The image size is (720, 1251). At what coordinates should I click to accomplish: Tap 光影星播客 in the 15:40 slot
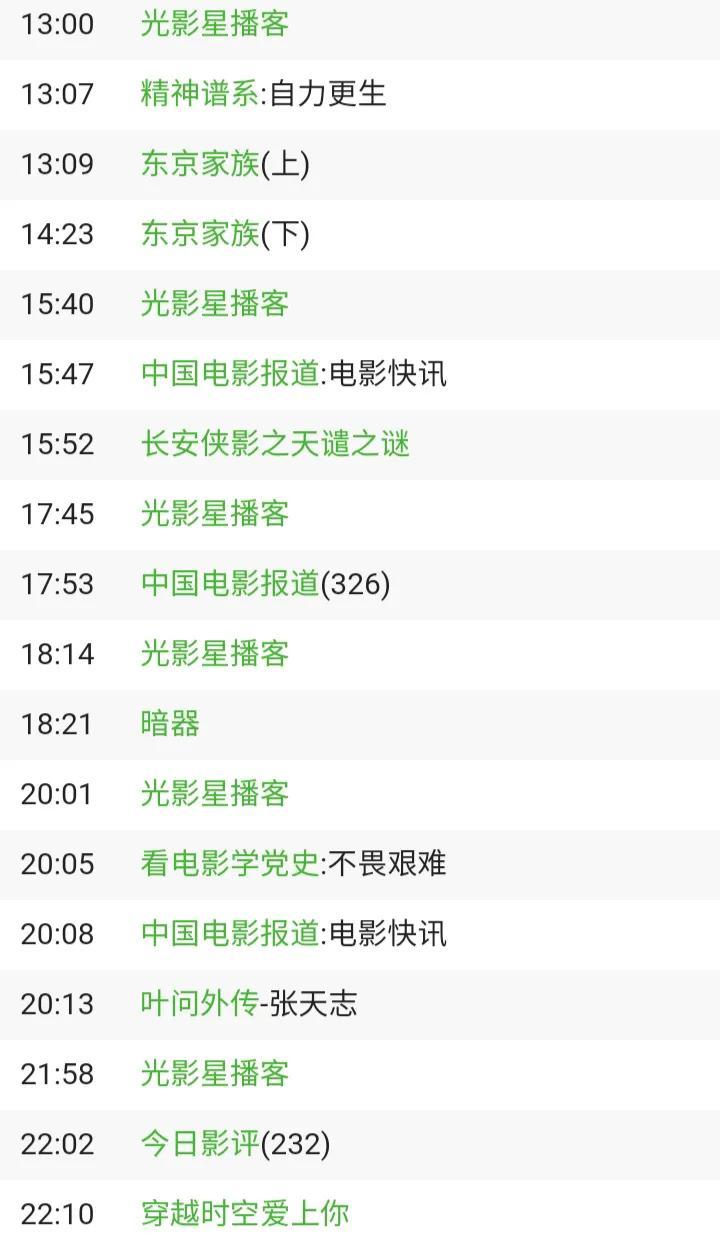click(x=215, y=304)
